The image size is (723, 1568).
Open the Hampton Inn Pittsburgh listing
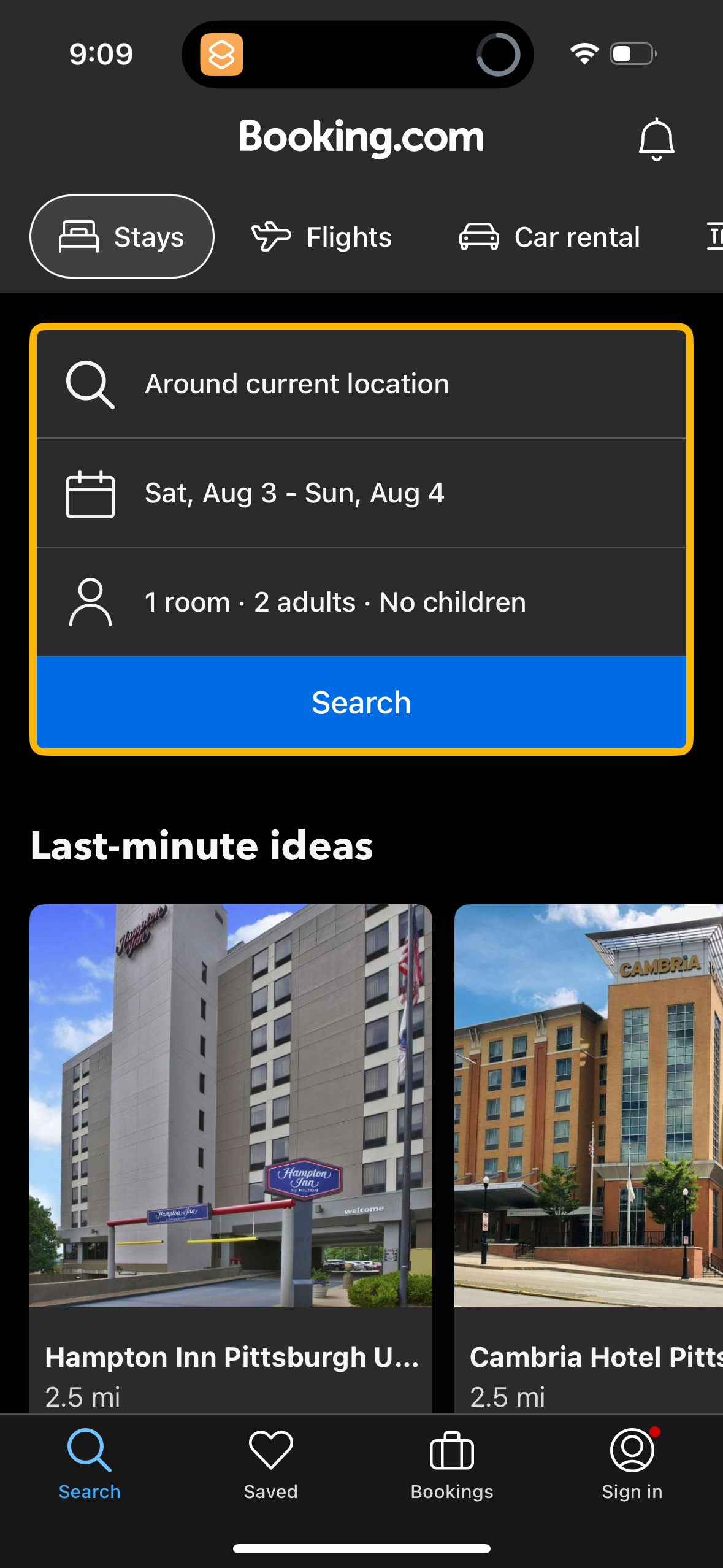click(231, 1153)
